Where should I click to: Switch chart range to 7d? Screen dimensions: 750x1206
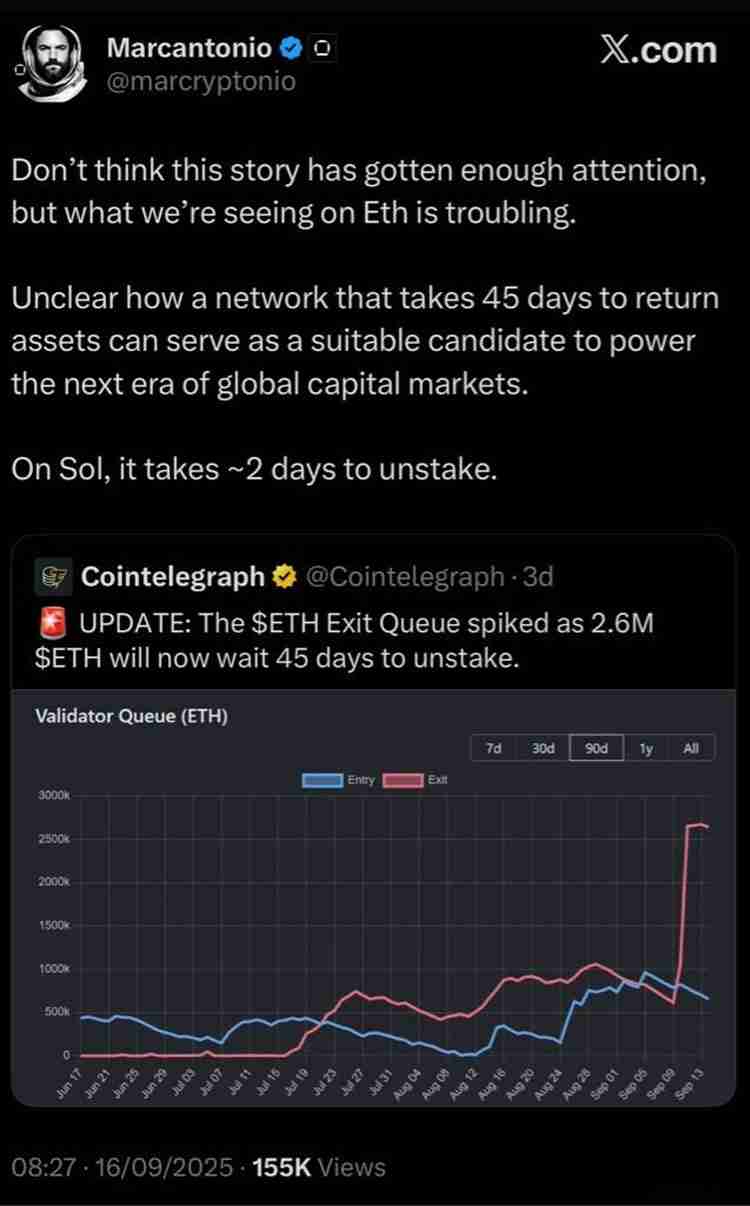(493, 748)
